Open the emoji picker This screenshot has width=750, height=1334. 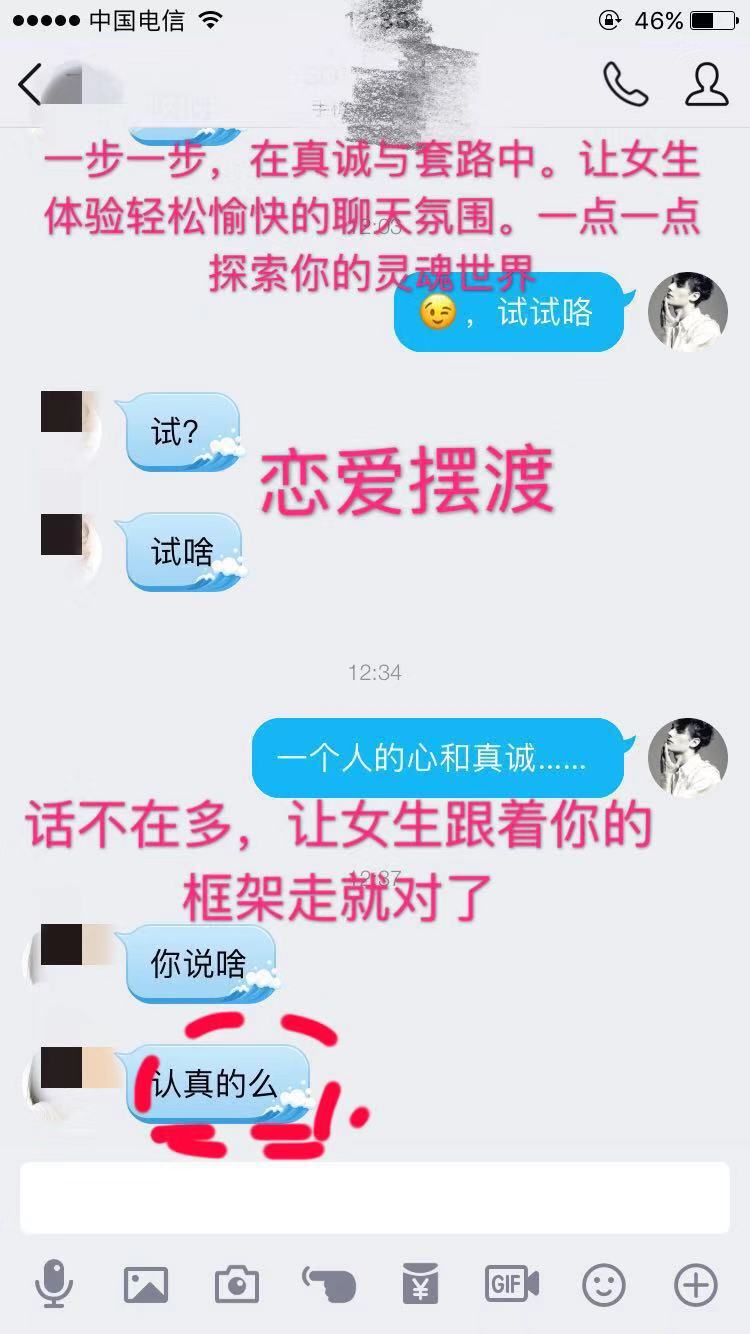pos(604,1284)
